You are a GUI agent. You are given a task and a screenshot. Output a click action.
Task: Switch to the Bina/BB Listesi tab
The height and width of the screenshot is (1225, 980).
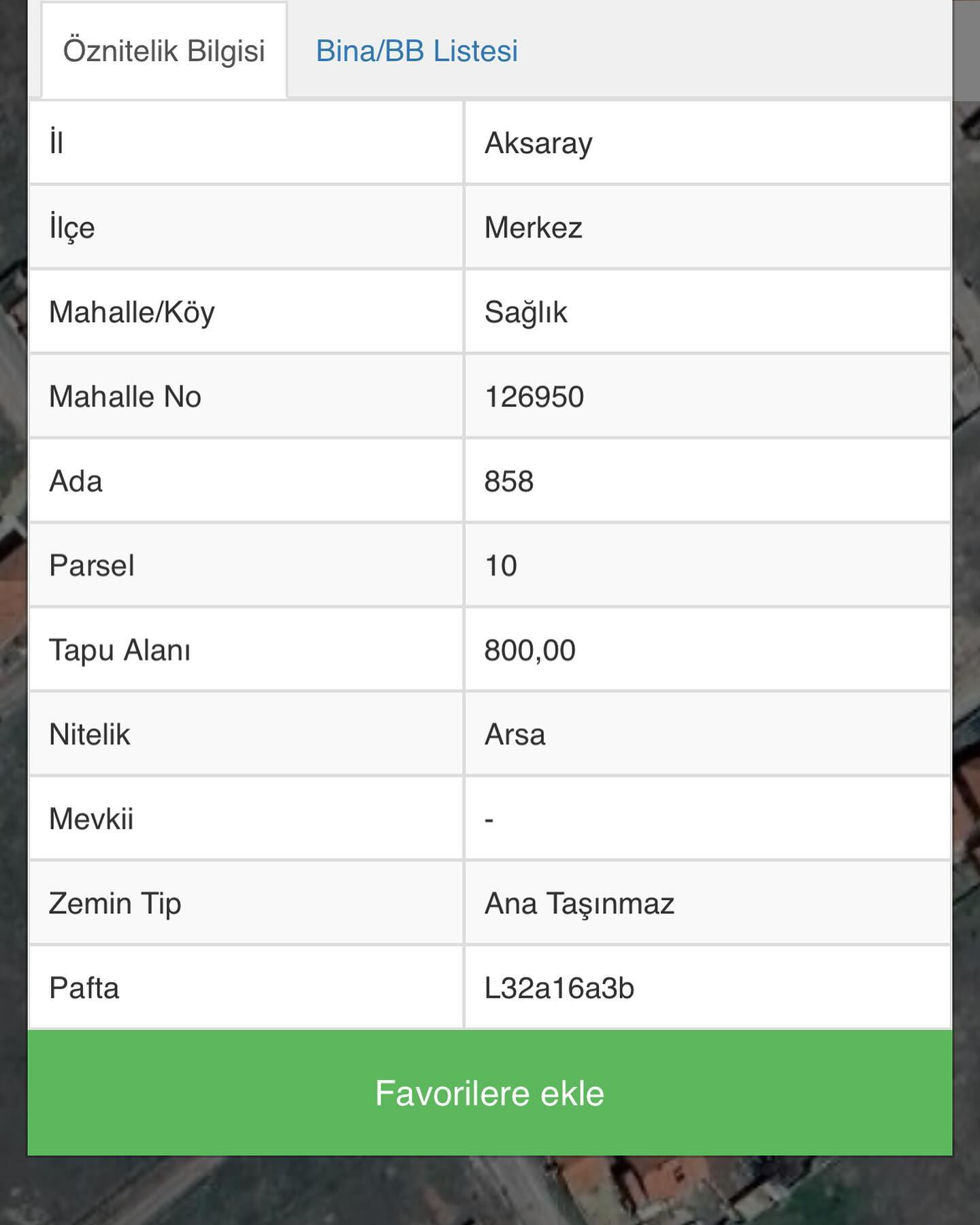click(x=416, y=51)
